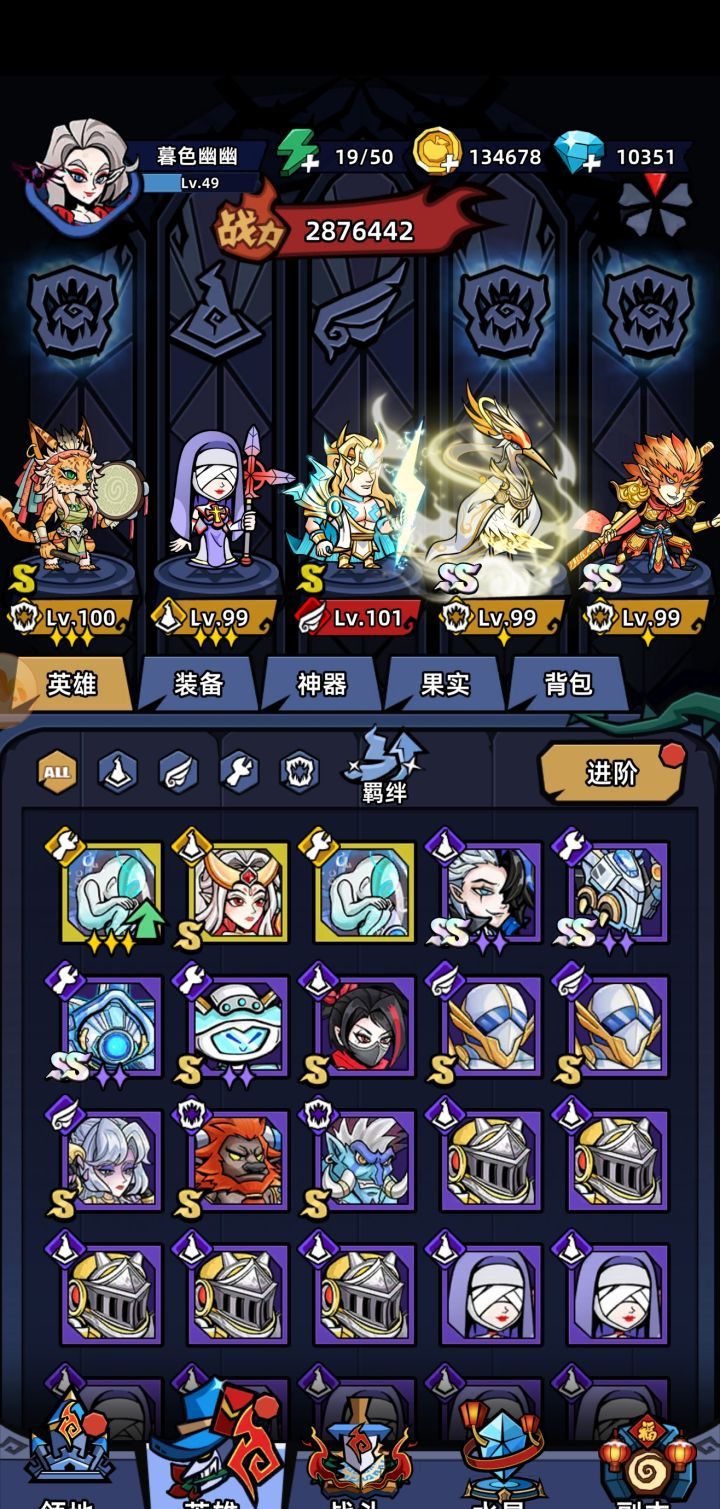The image size is (720, 1509).
Task: Switch to the 神器 tab
Action: click(322, 684)
